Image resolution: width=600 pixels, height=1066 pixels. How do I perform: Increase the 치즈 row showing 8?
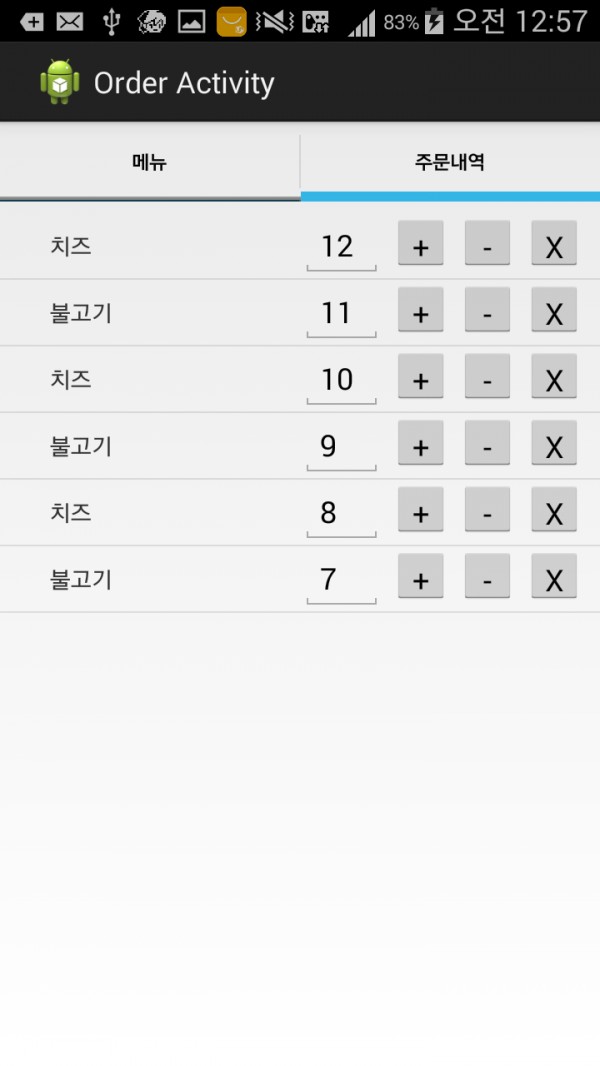pos(421,509)
